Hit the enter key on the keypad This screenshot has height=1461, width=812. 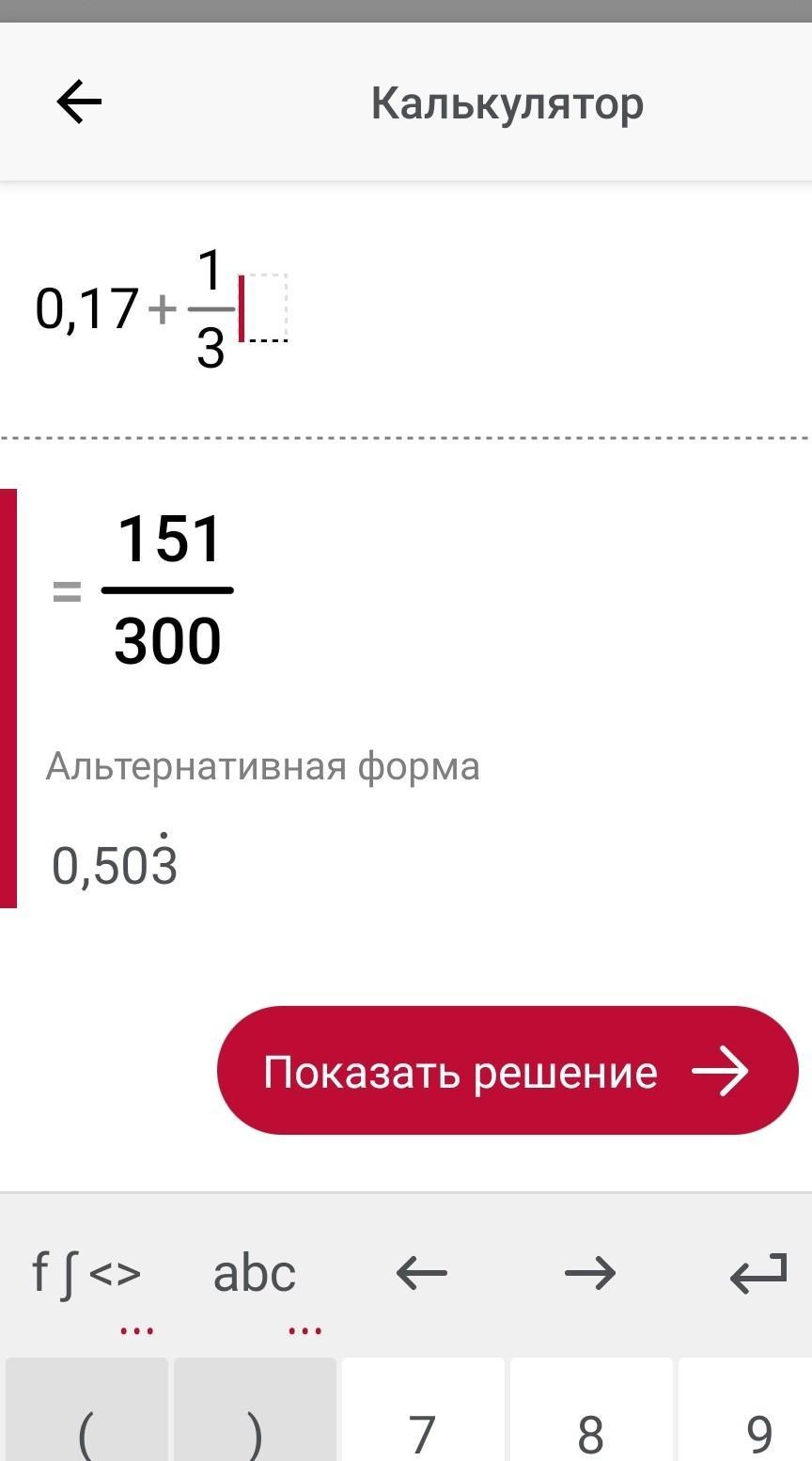coord(757,1274)
